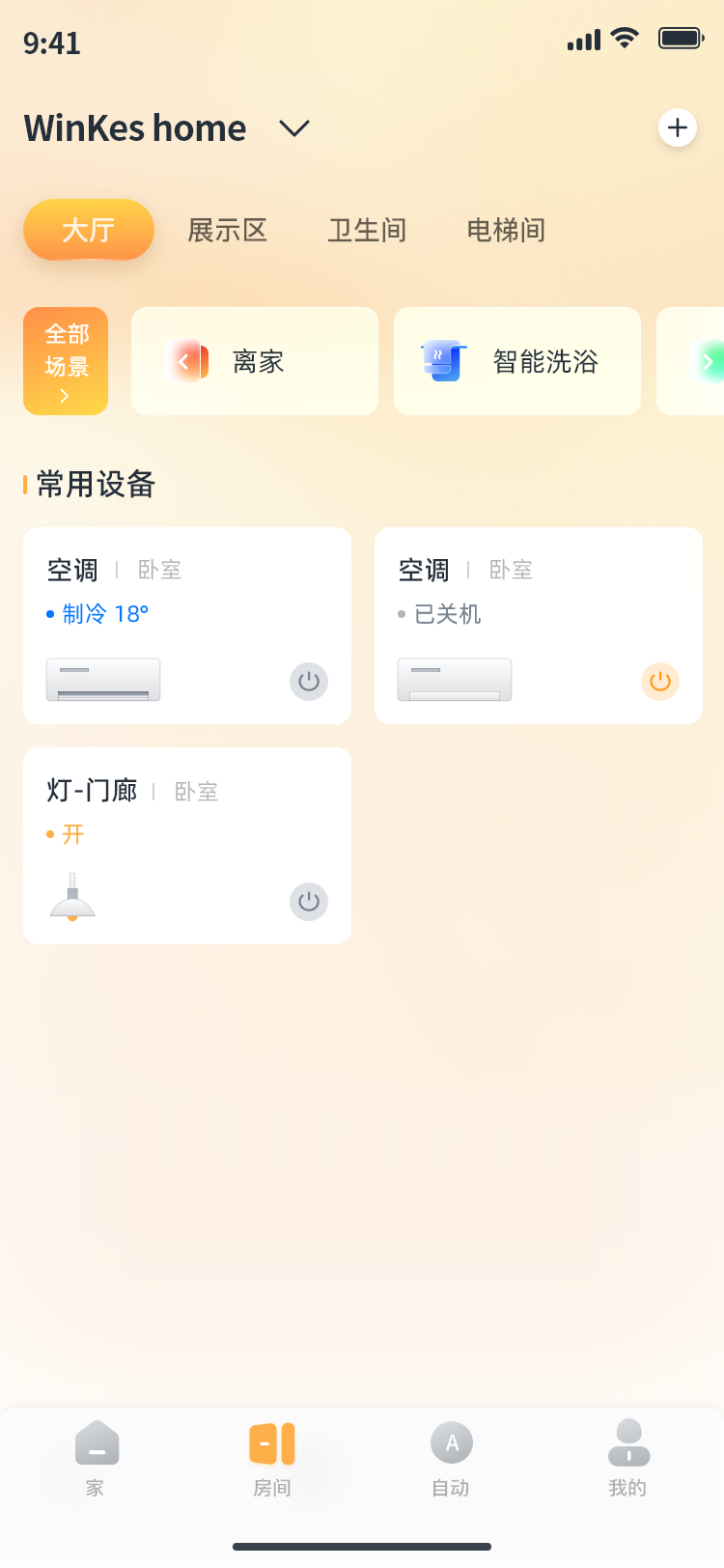
Task: Open the 自动 (Automation) navigation icon
Action: pyautogui.click(x=450, y=1442)
